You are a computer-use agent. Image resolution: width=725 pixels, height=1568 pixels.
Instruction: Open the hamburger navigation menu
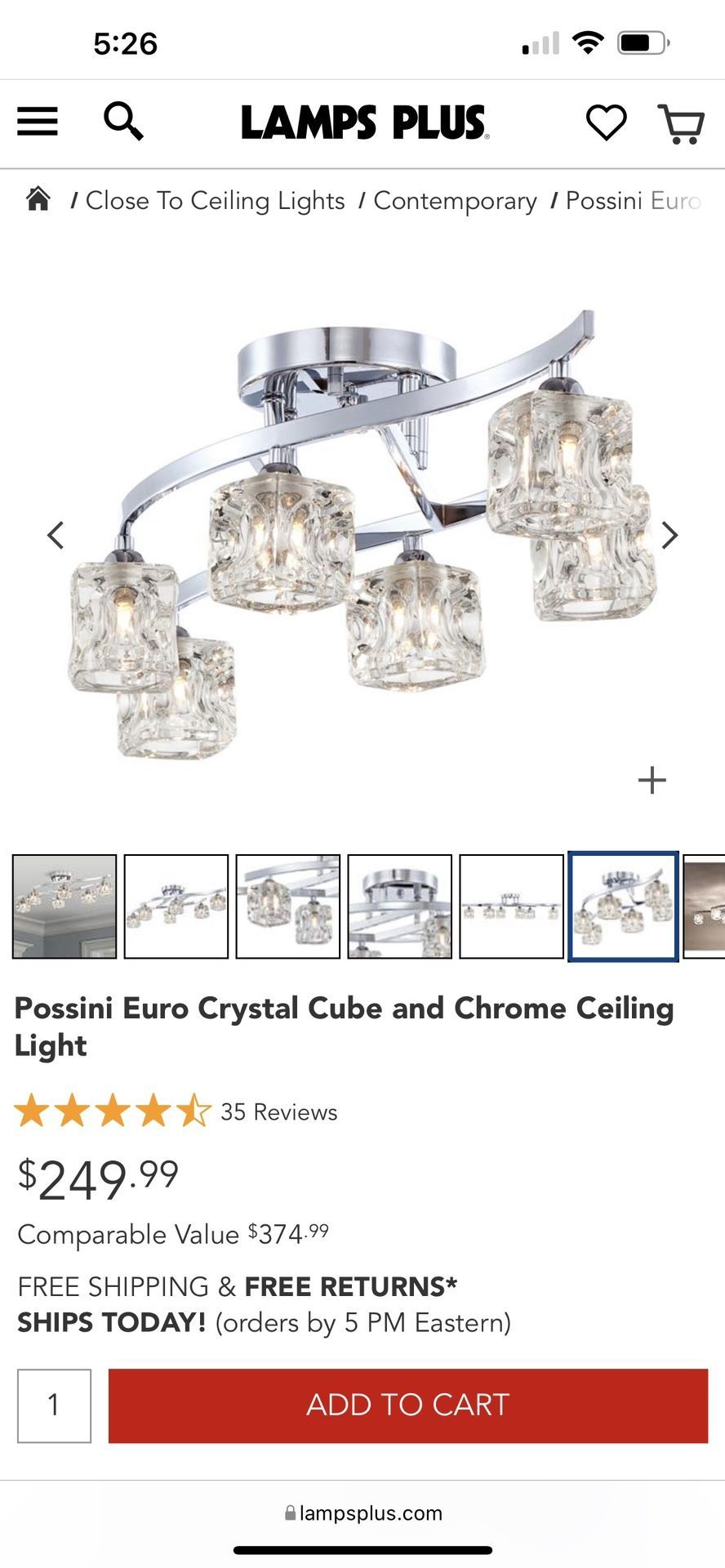(37, 121)
